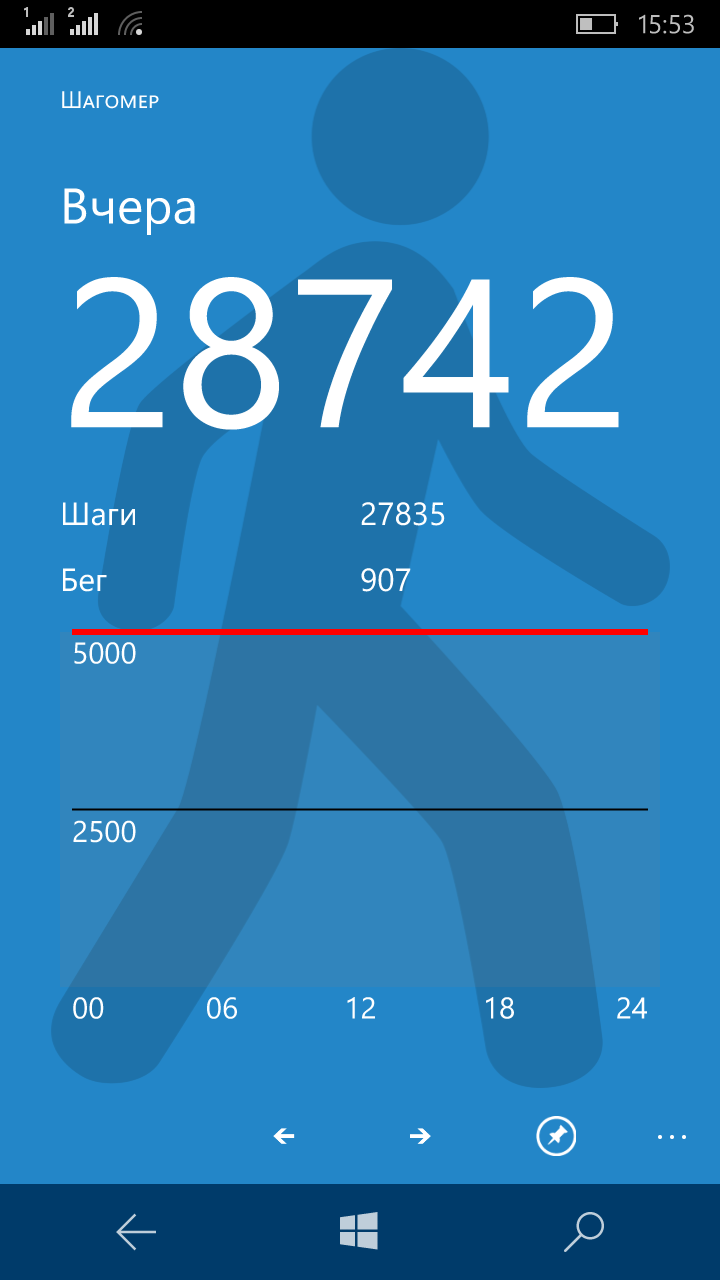Pin the step counter to Start
The height and width of the screenshot is (1280, 720).
[x=556, y=1136]
